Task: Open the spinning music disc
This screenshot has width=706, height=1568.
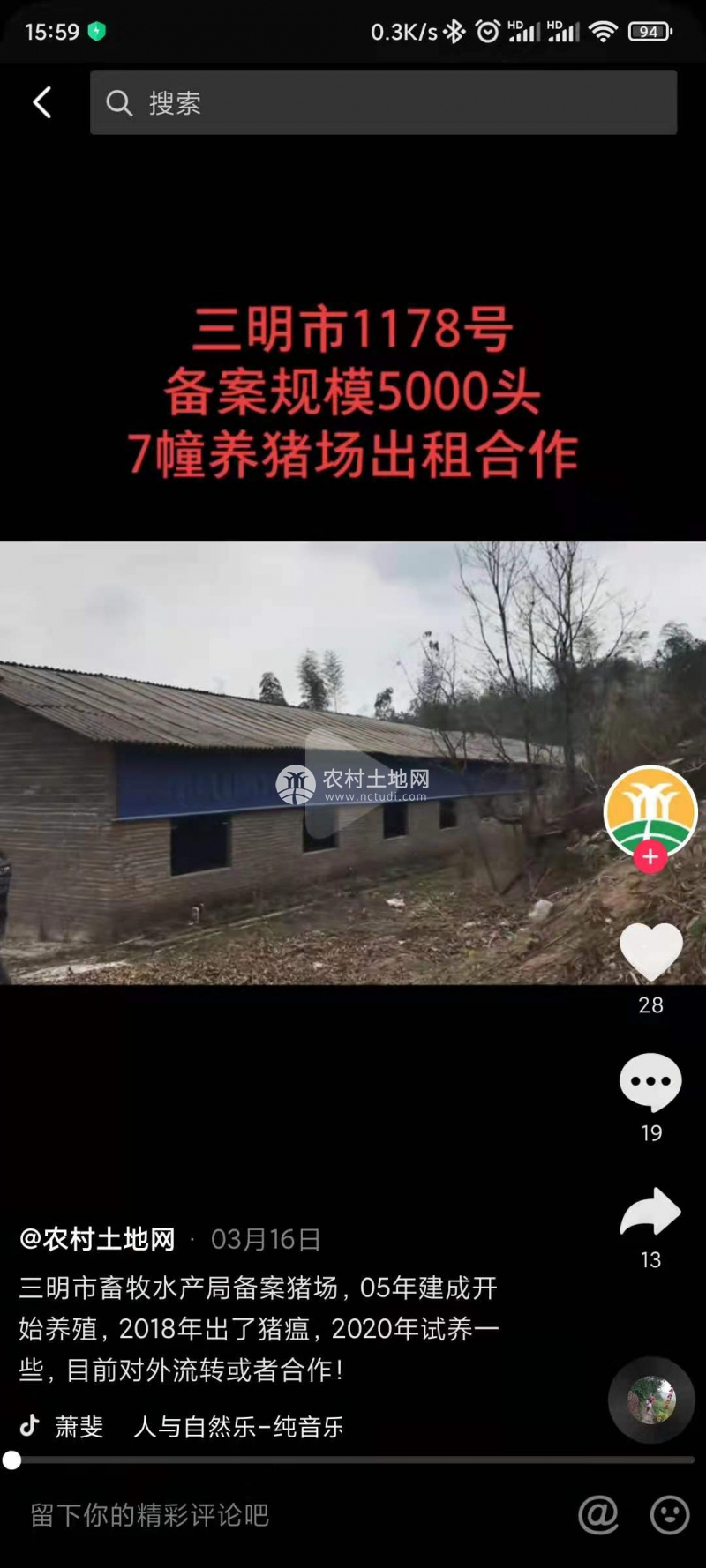Action: pos(651,1400)
